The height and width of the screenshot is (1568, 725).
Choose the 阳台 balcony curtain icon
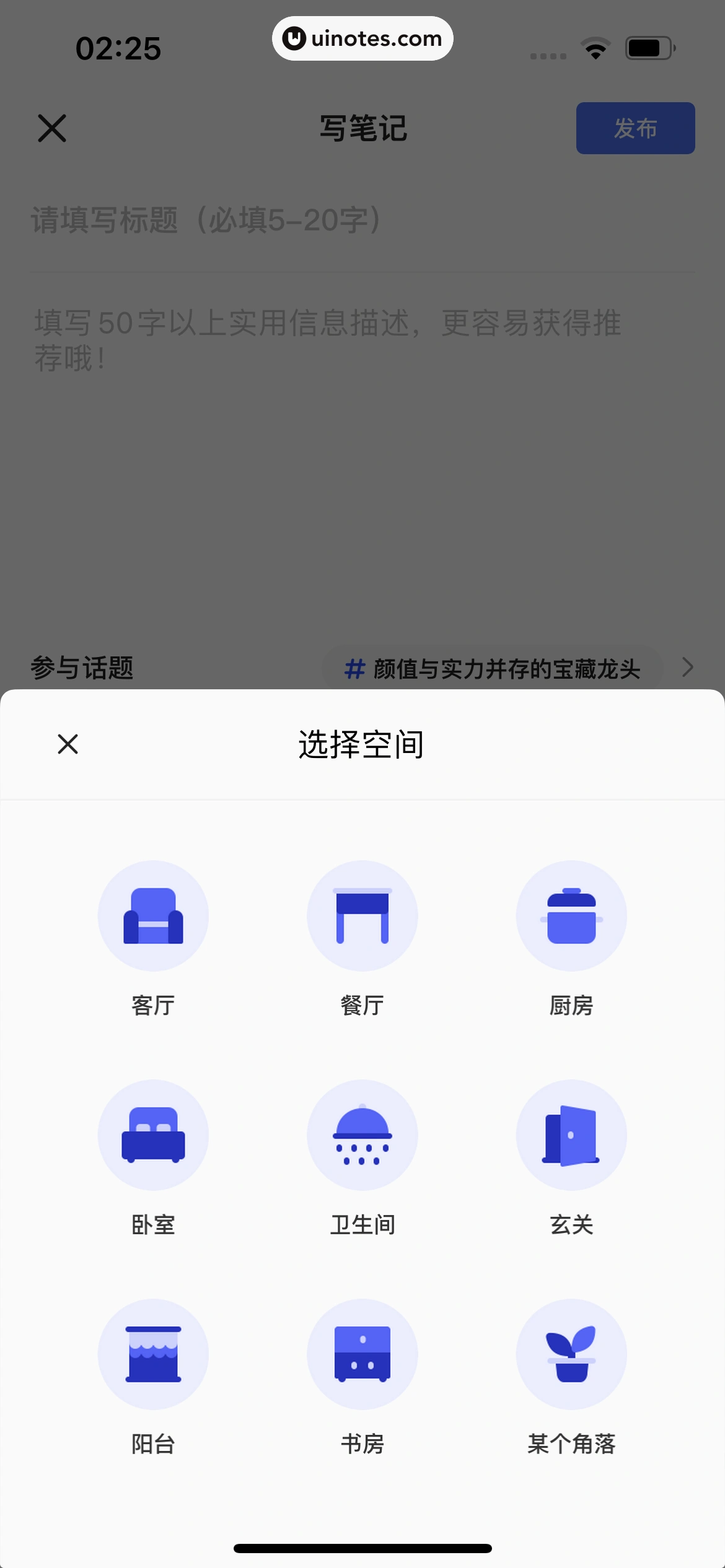pyautogui.click(x=153, y=1354)
